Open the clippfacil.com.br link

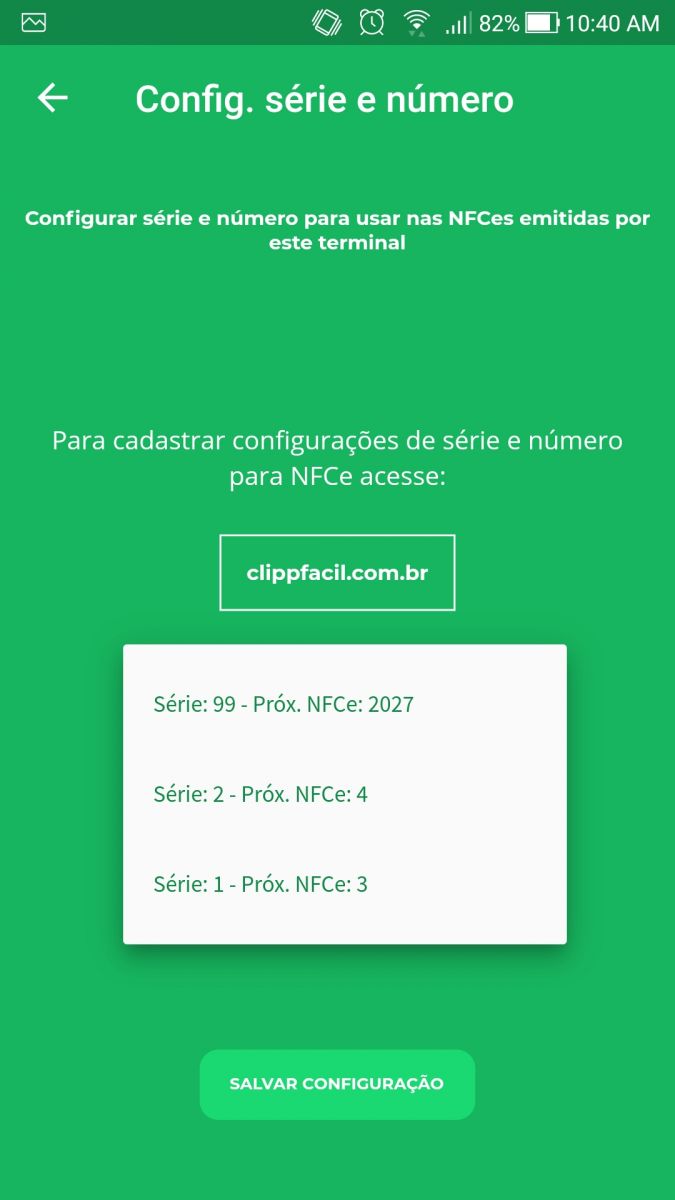point(337,573)
